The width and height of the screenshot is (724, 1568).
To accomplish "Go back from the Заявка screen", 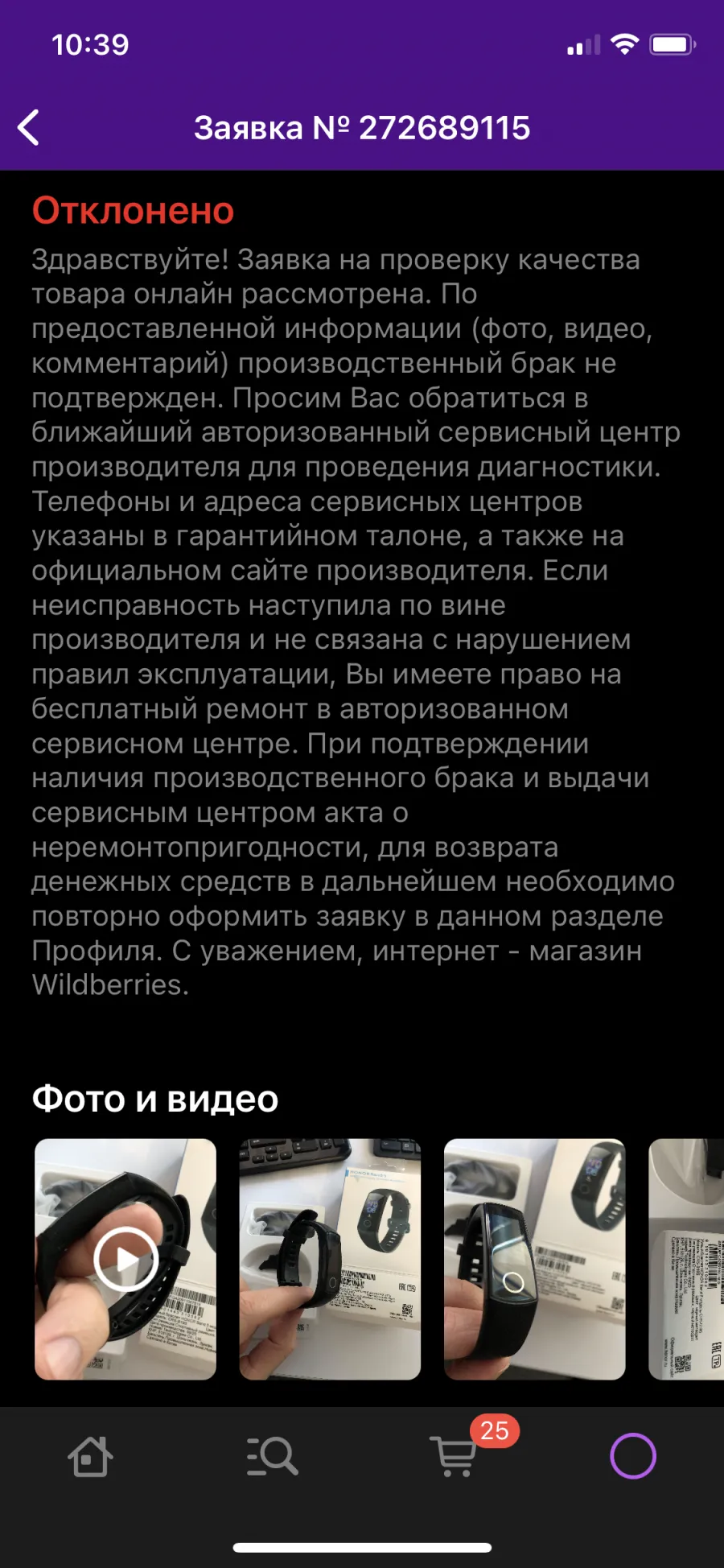I will [x=29, y=128].
